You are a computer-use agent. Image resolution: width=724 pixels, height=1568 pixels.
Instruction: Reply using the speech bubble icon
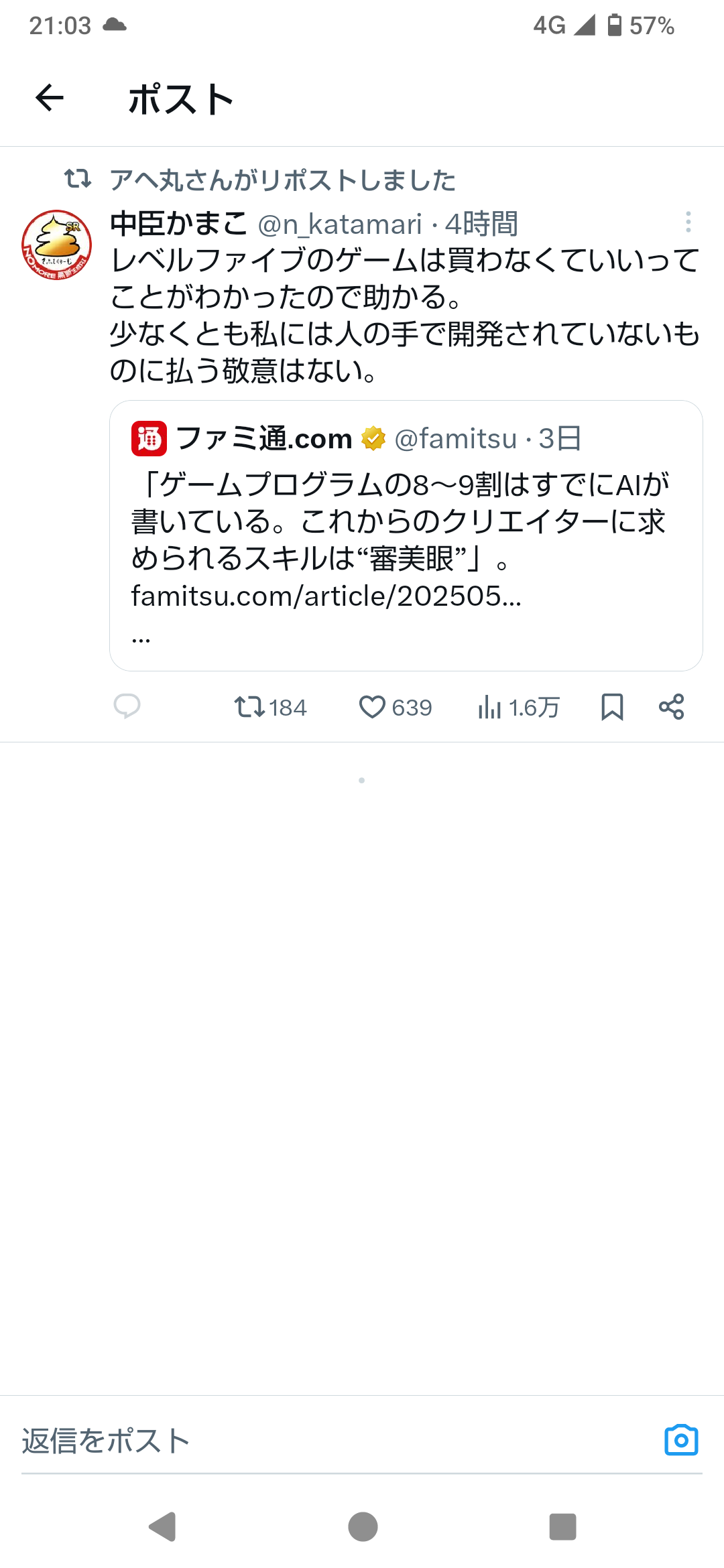click(127, 707)
